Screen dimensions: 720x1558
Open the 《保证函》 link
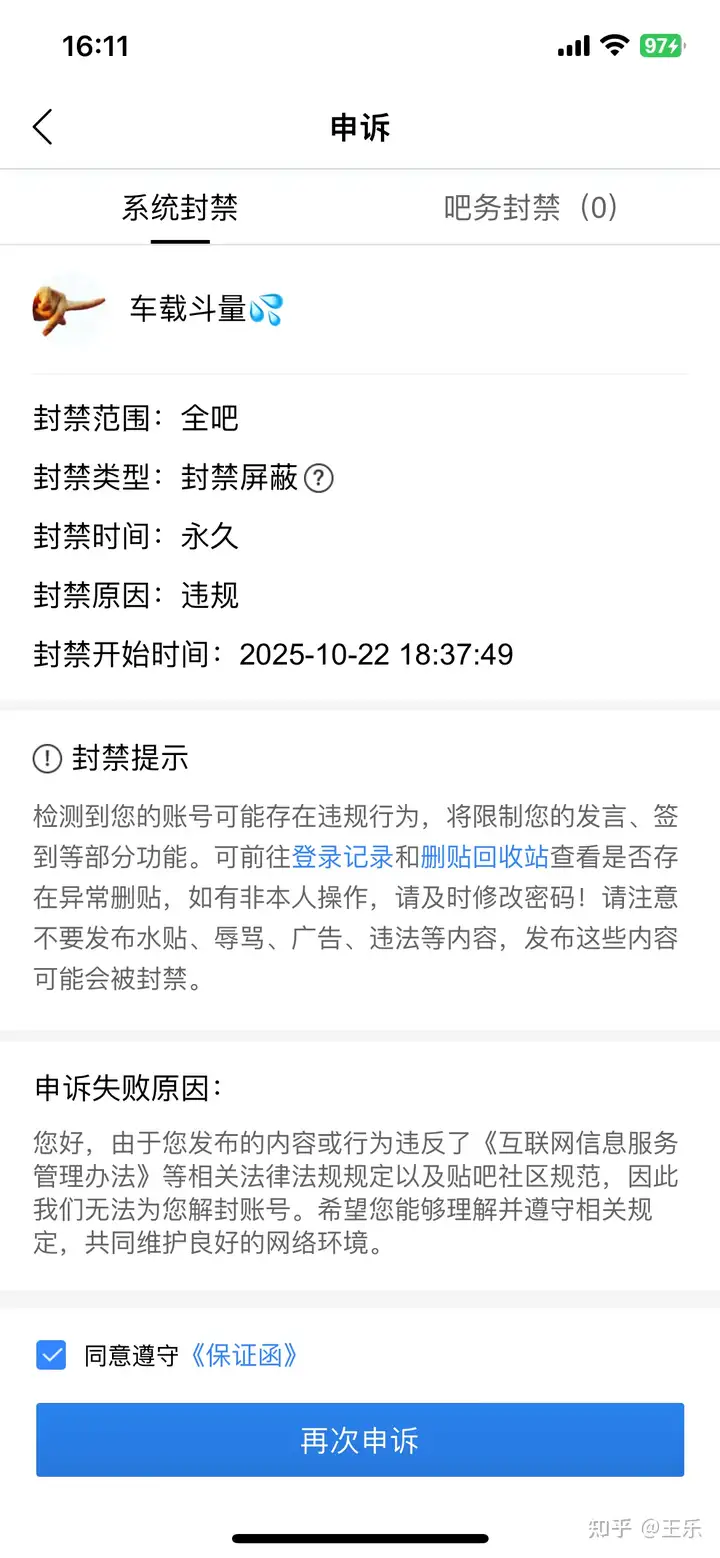[x=244, y=1356]
